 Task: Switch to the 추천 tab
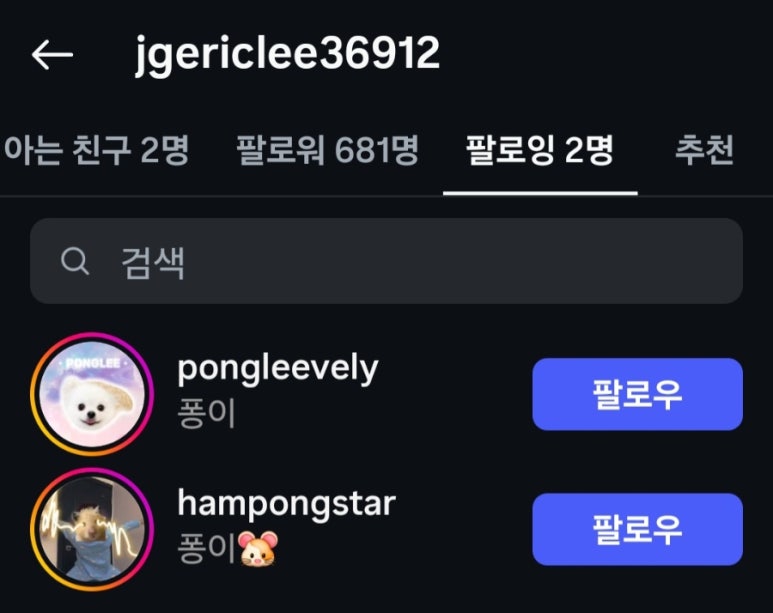pyautogui.click(x=704, y=151)
